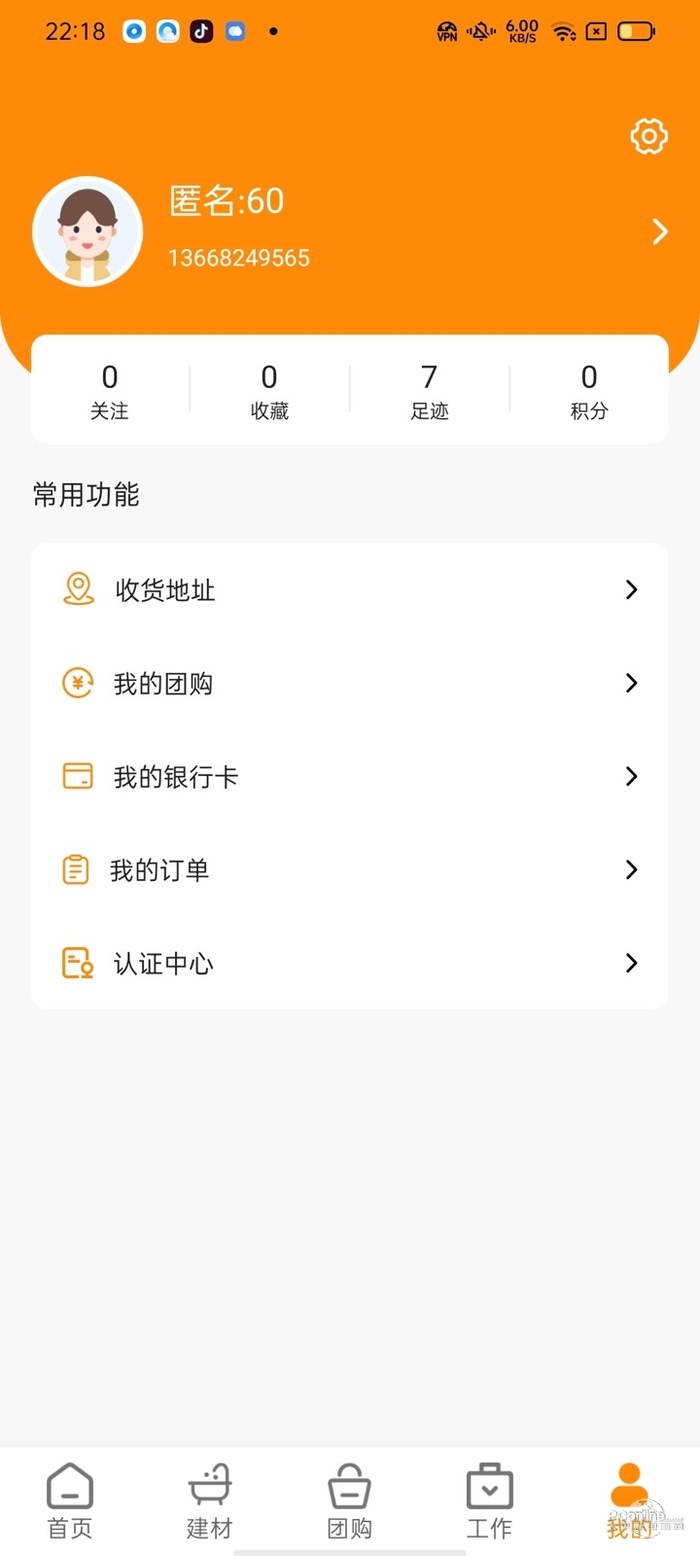View the 关注 following count
The height and width of the screenshot is (1556, 700).
point(110,390)
